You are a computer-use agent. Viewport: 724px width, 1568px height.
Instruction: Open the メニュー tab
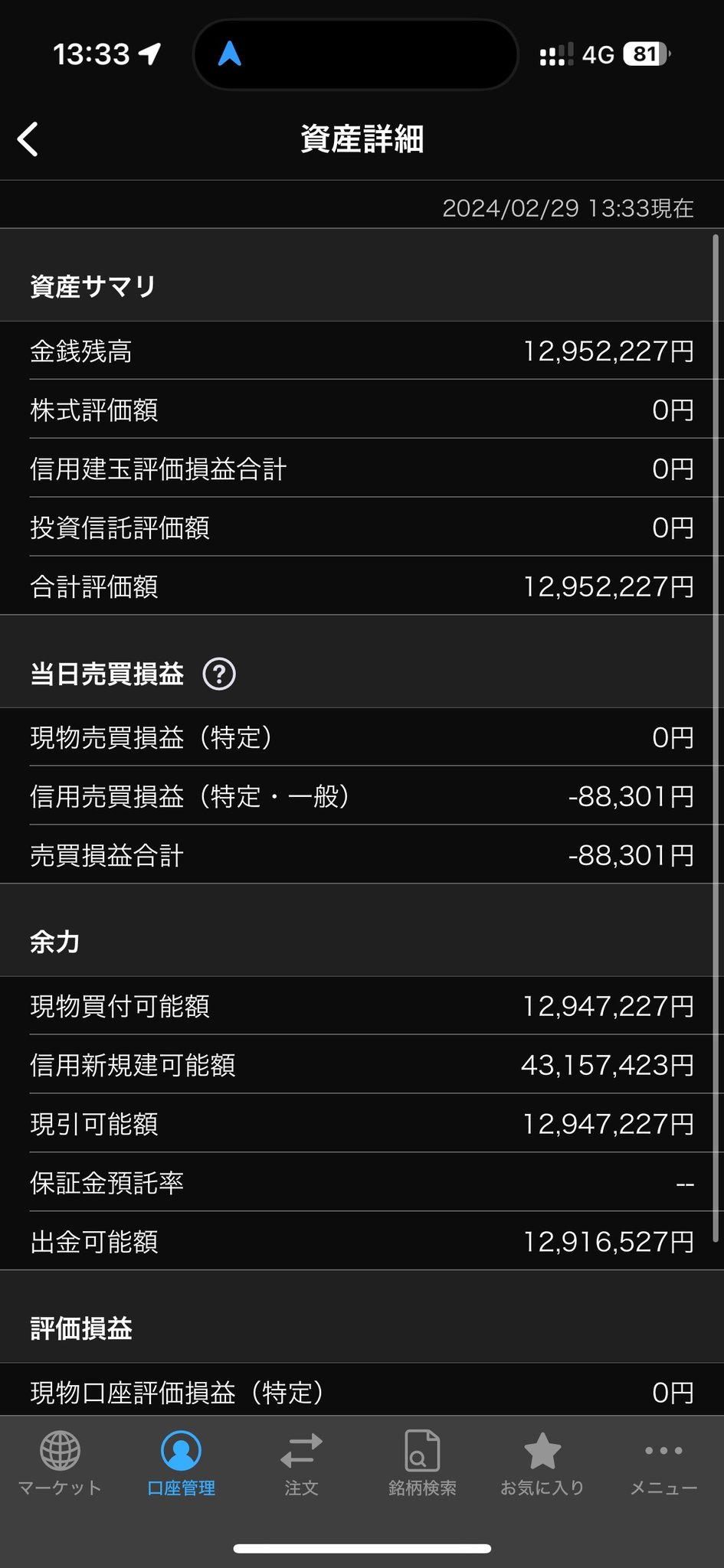click(663, 1463)
